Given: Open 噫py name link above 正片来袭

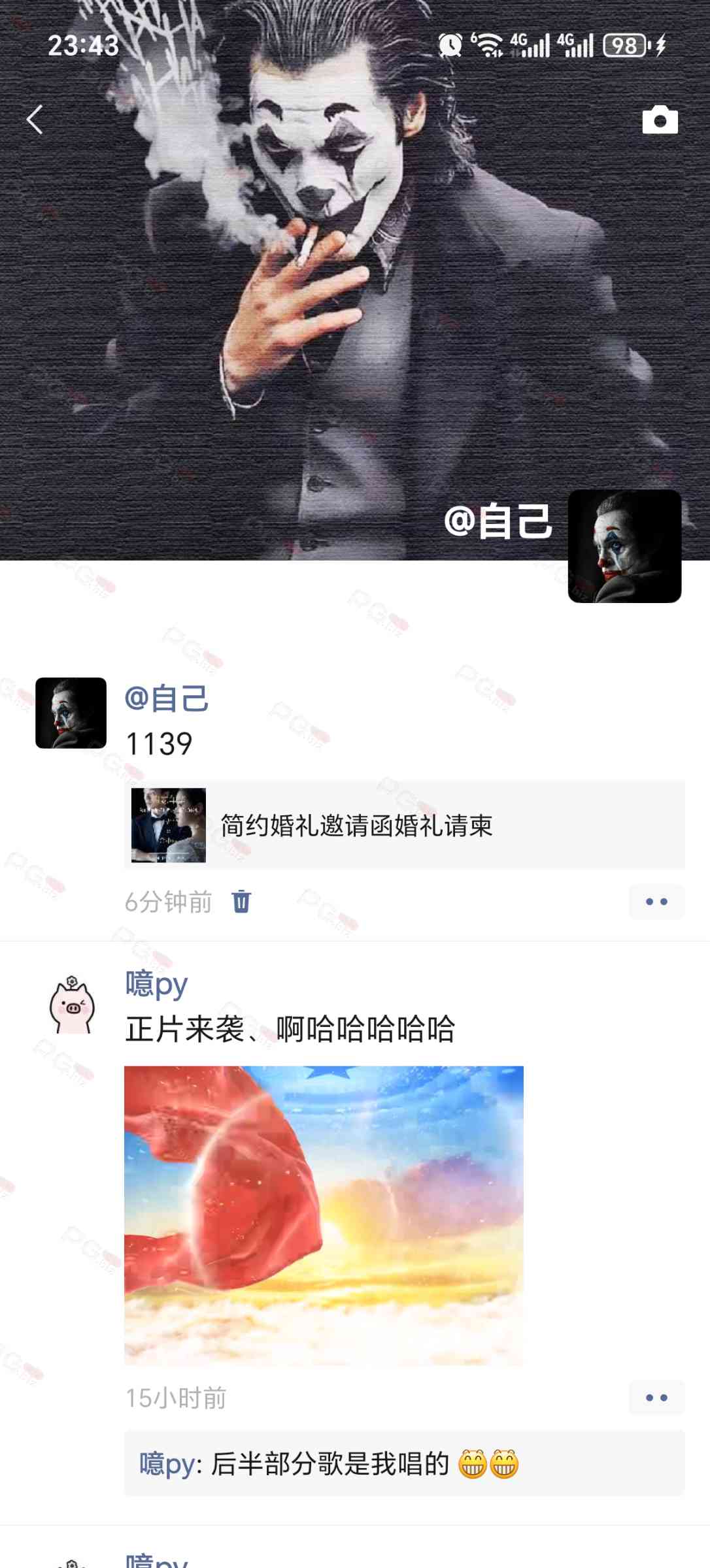Looking at the screenshot, I should (x=156, y=984).
